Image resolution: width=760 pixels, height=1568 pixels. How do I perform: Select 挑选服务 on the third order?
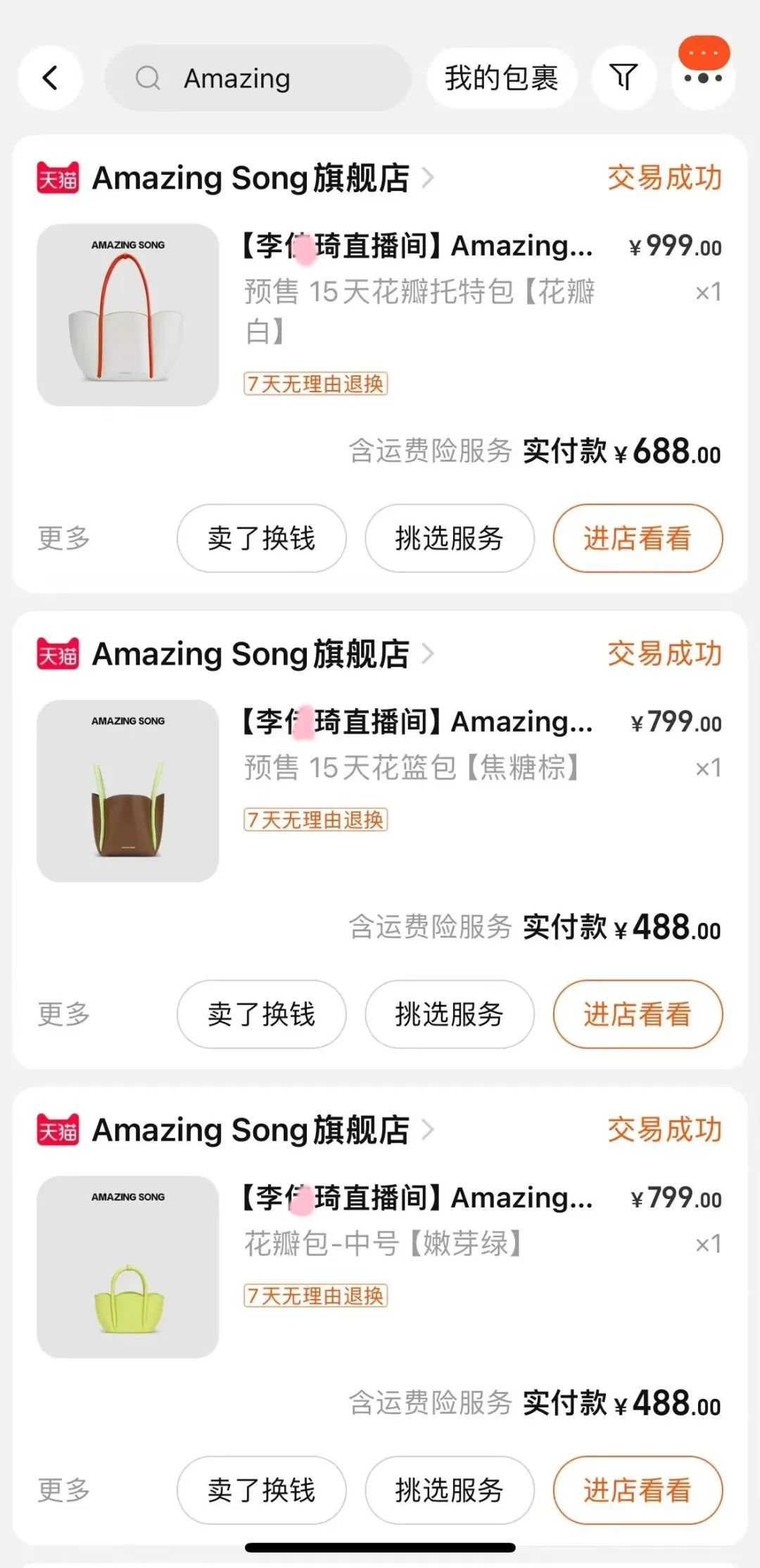coord(448,1490)
